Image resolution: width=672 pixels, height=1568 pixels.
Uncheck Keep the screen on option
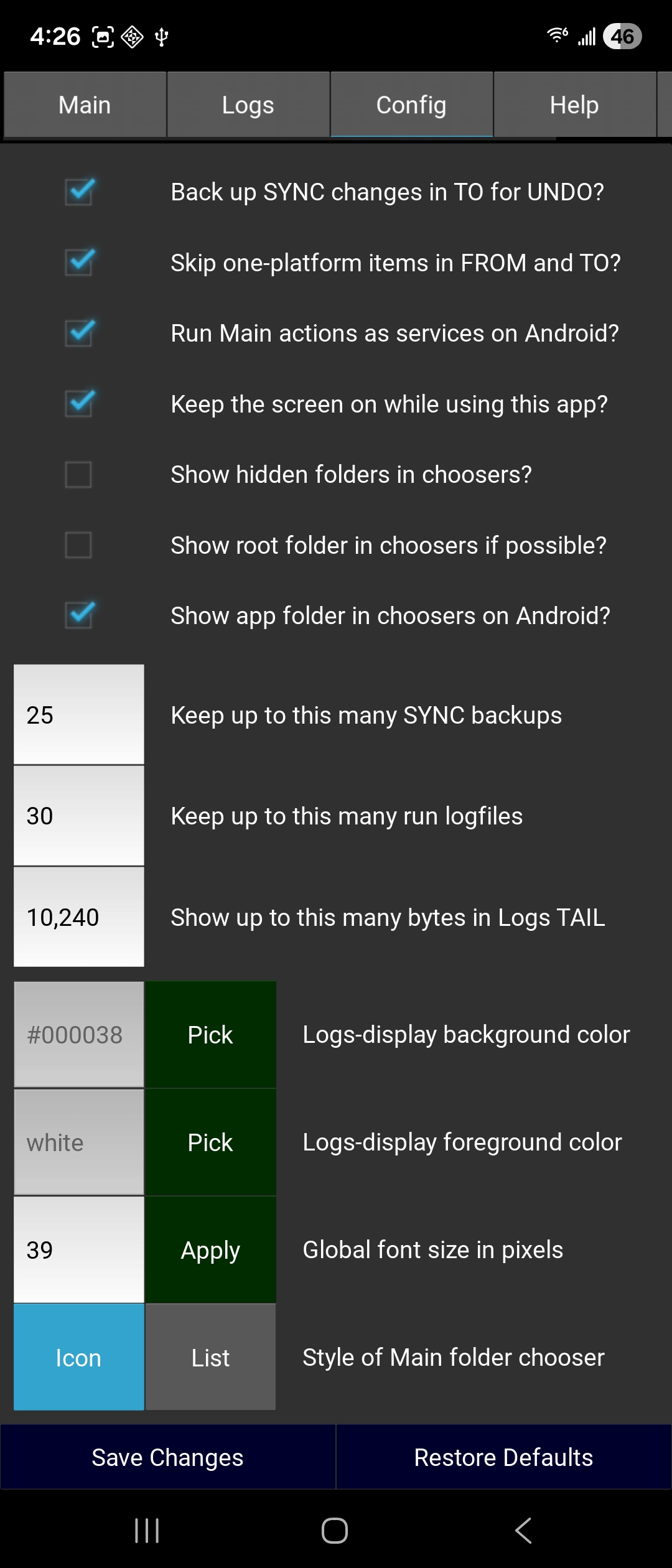point(79,403)
